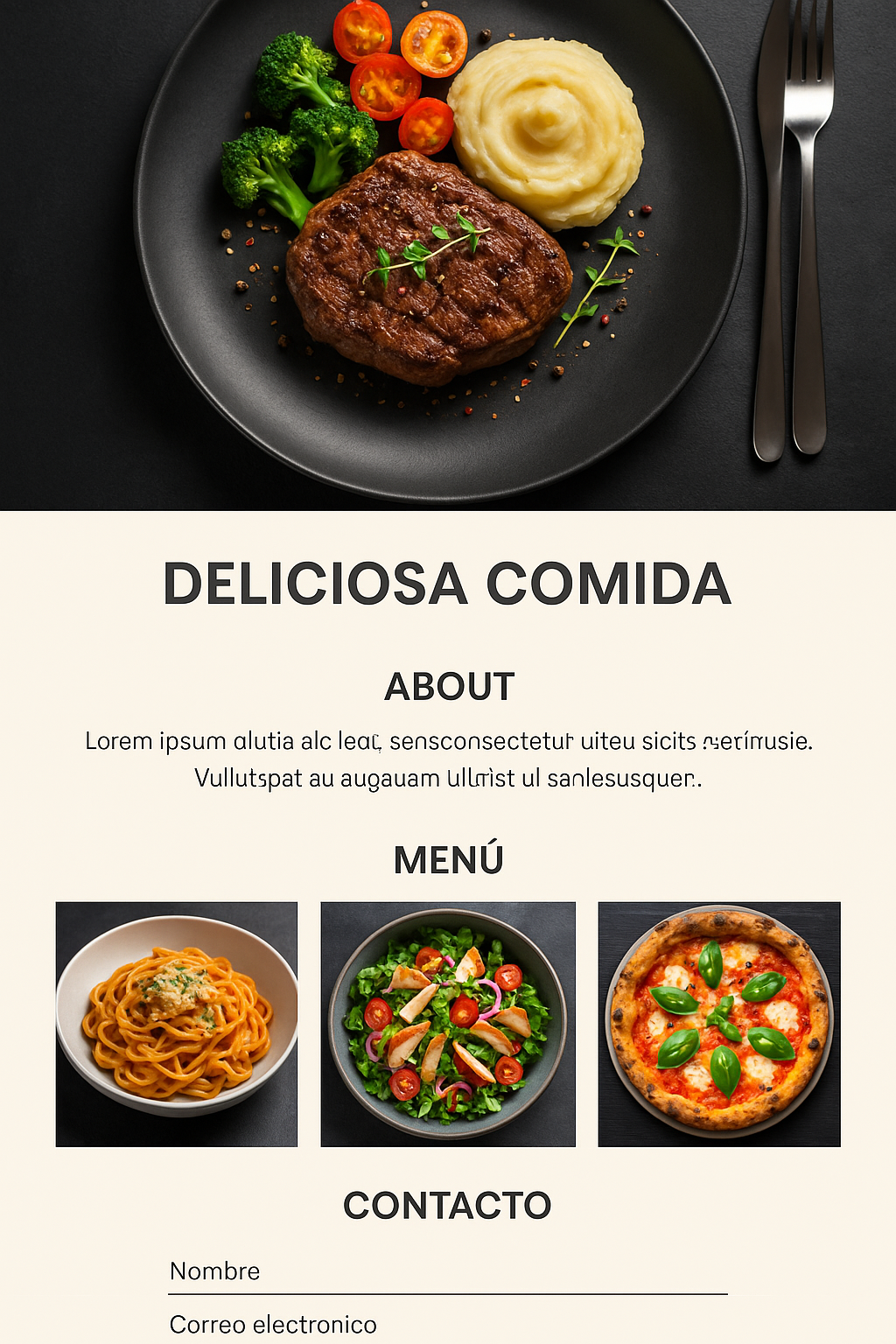This screenshot has width=896, height=1344.
Task: Open the MENÚ section heading
Action: point(448,859)
